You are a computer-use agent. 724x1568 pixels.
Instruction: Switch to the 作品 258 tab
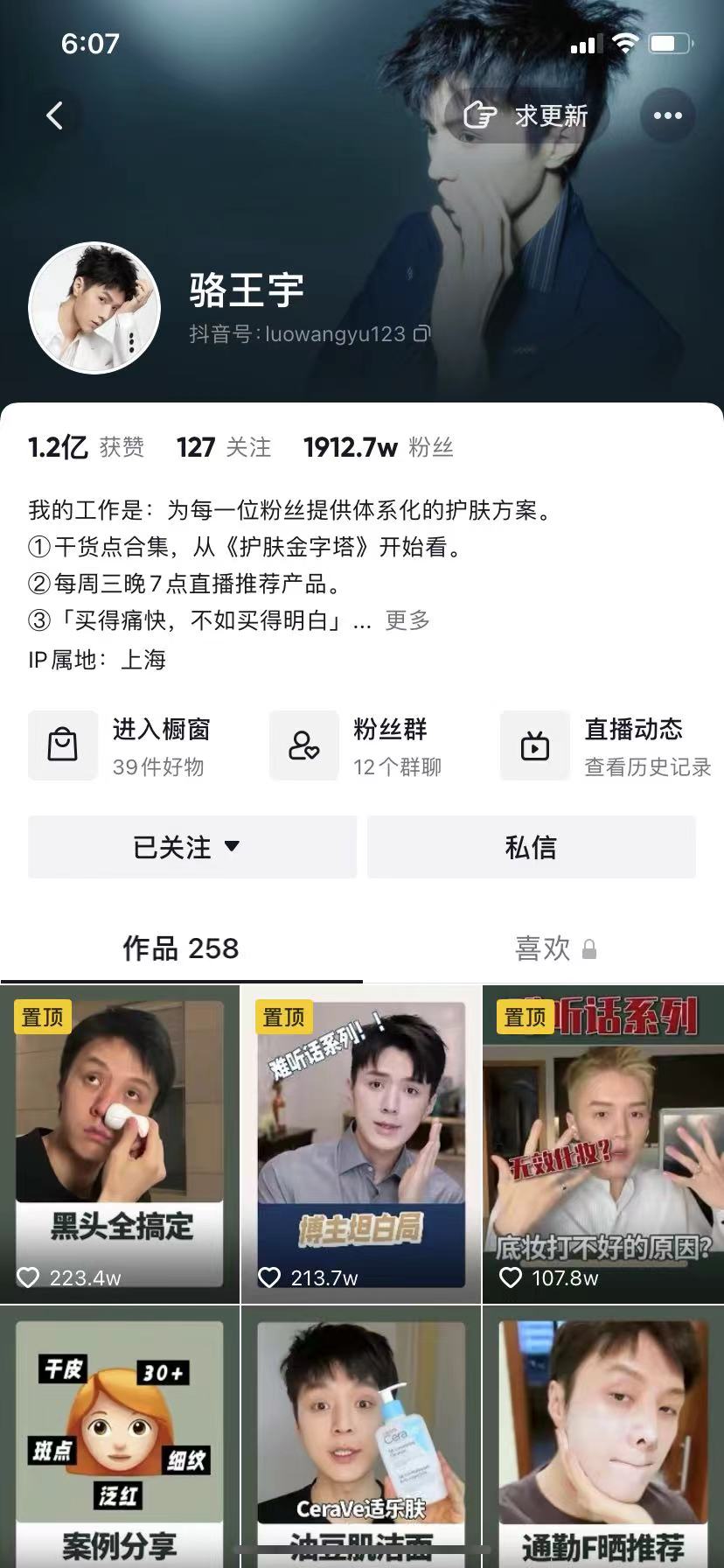[x=181, y=948]
